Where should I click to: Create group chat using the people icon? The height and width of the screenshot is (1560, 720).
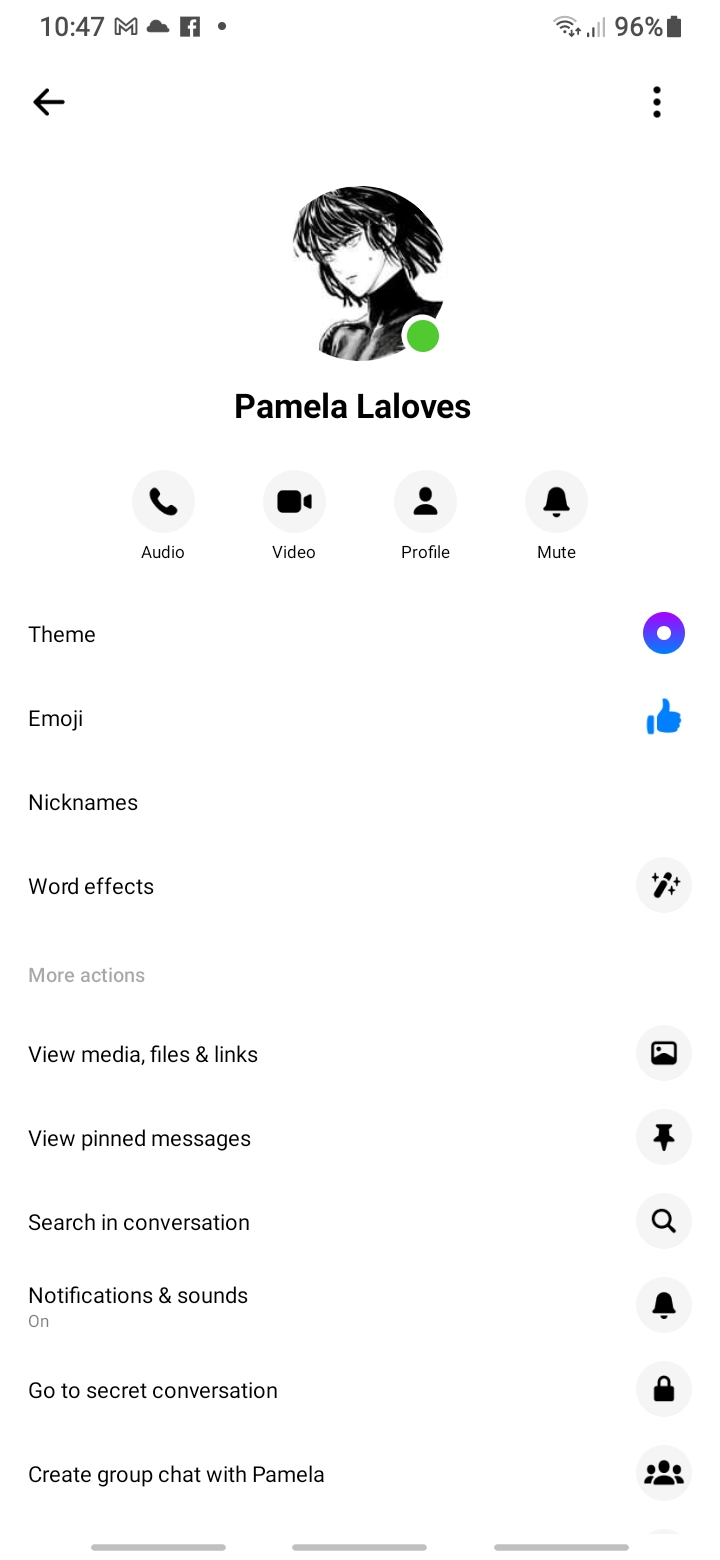pos(663,1473)
